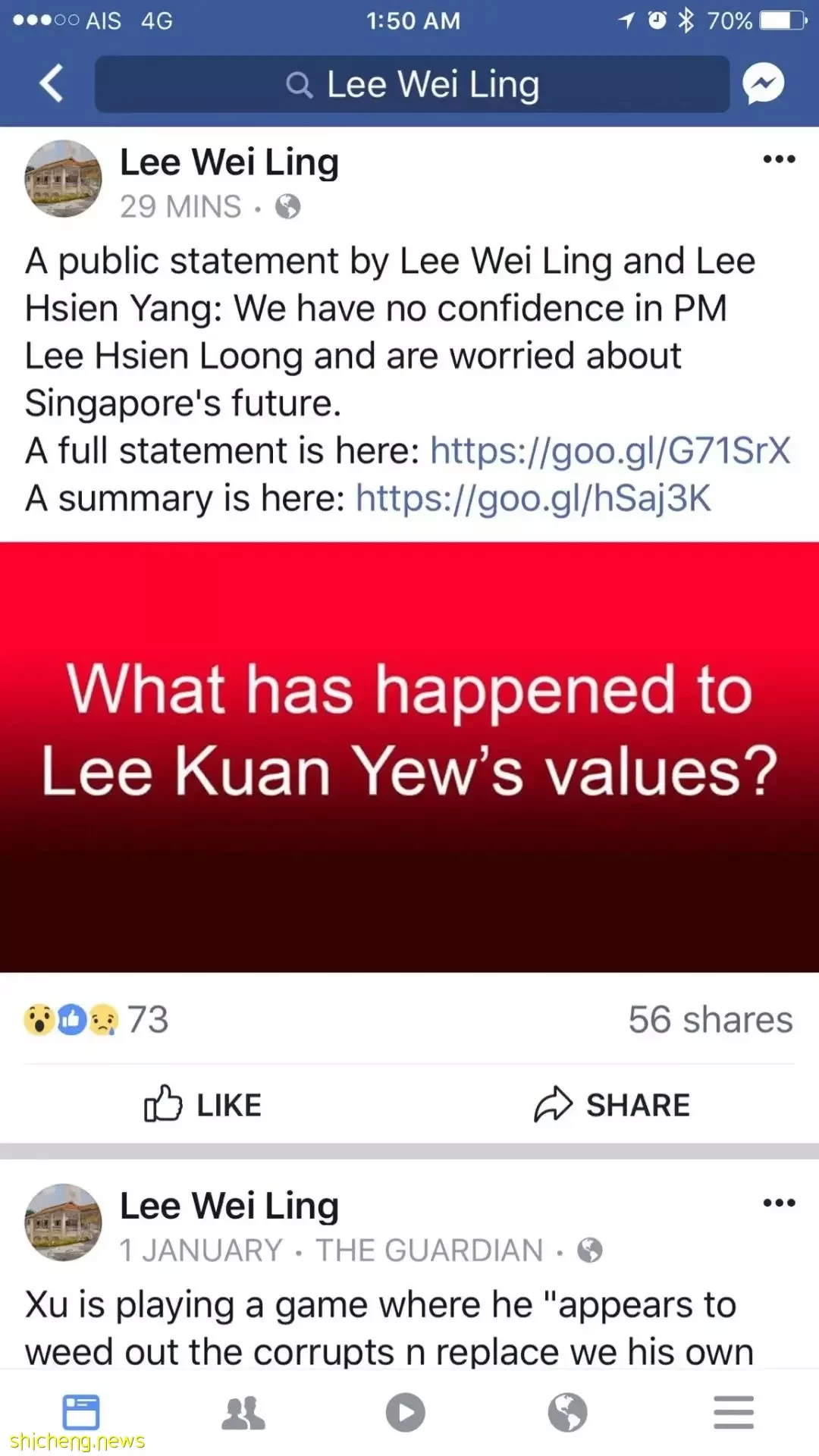Open the summary goo.gl/hSaj3K link
819x1456 pixels.
533,498
